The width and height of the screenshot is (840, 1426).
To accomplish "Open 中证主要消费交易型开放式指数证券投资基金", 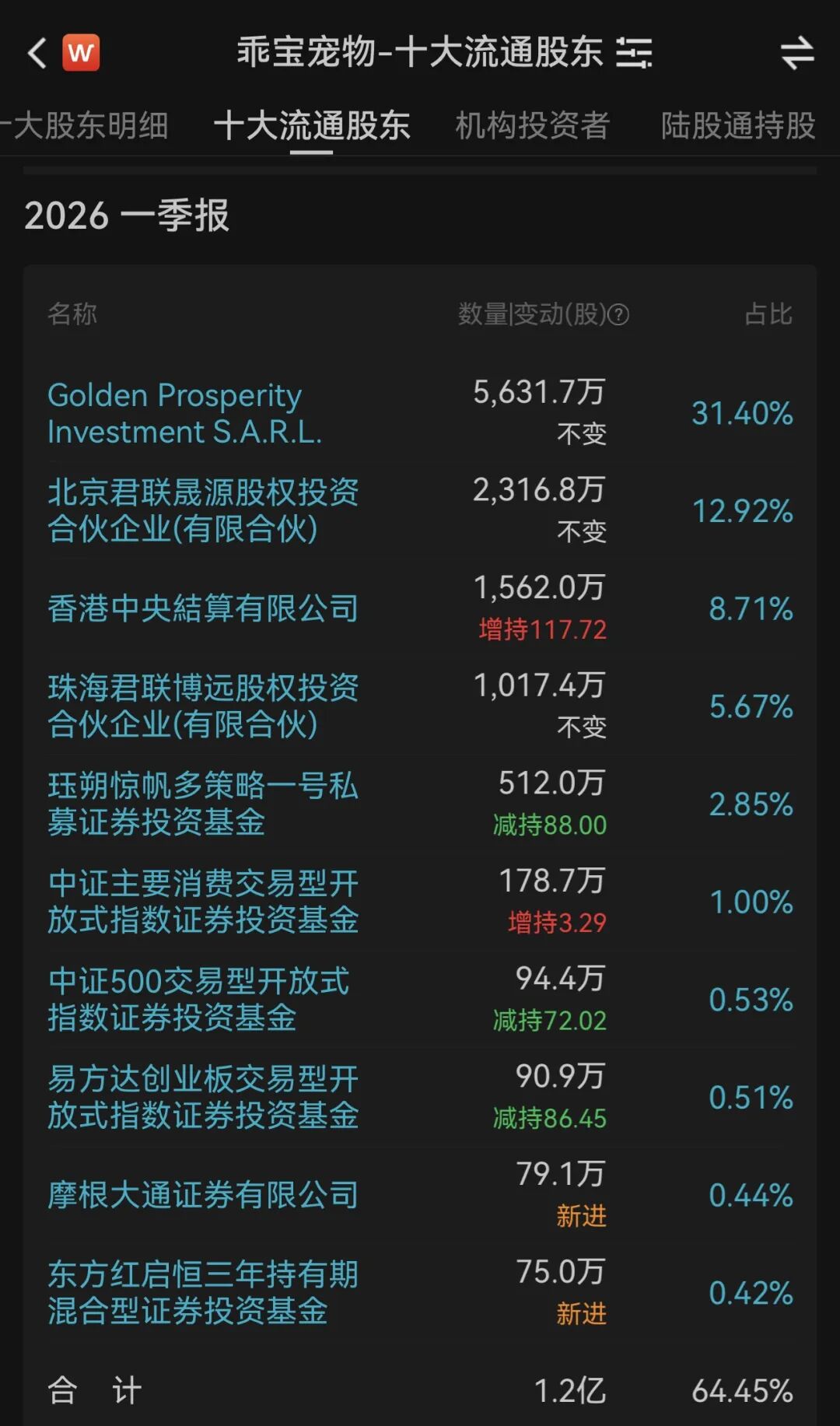I will tap(202, 902).
